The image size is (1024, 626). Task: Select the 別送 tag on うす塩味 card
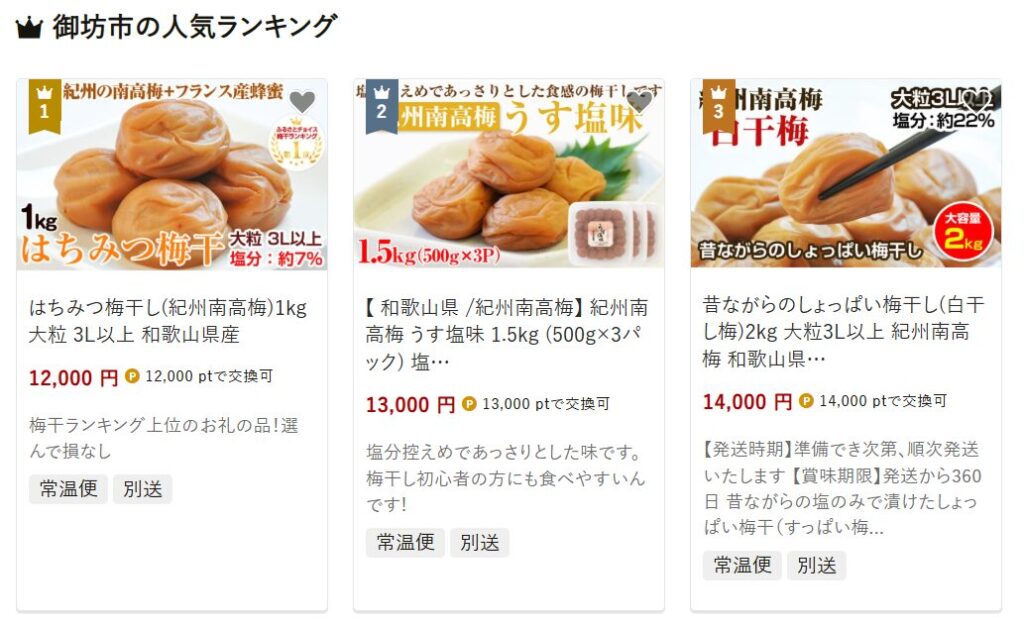479,543
